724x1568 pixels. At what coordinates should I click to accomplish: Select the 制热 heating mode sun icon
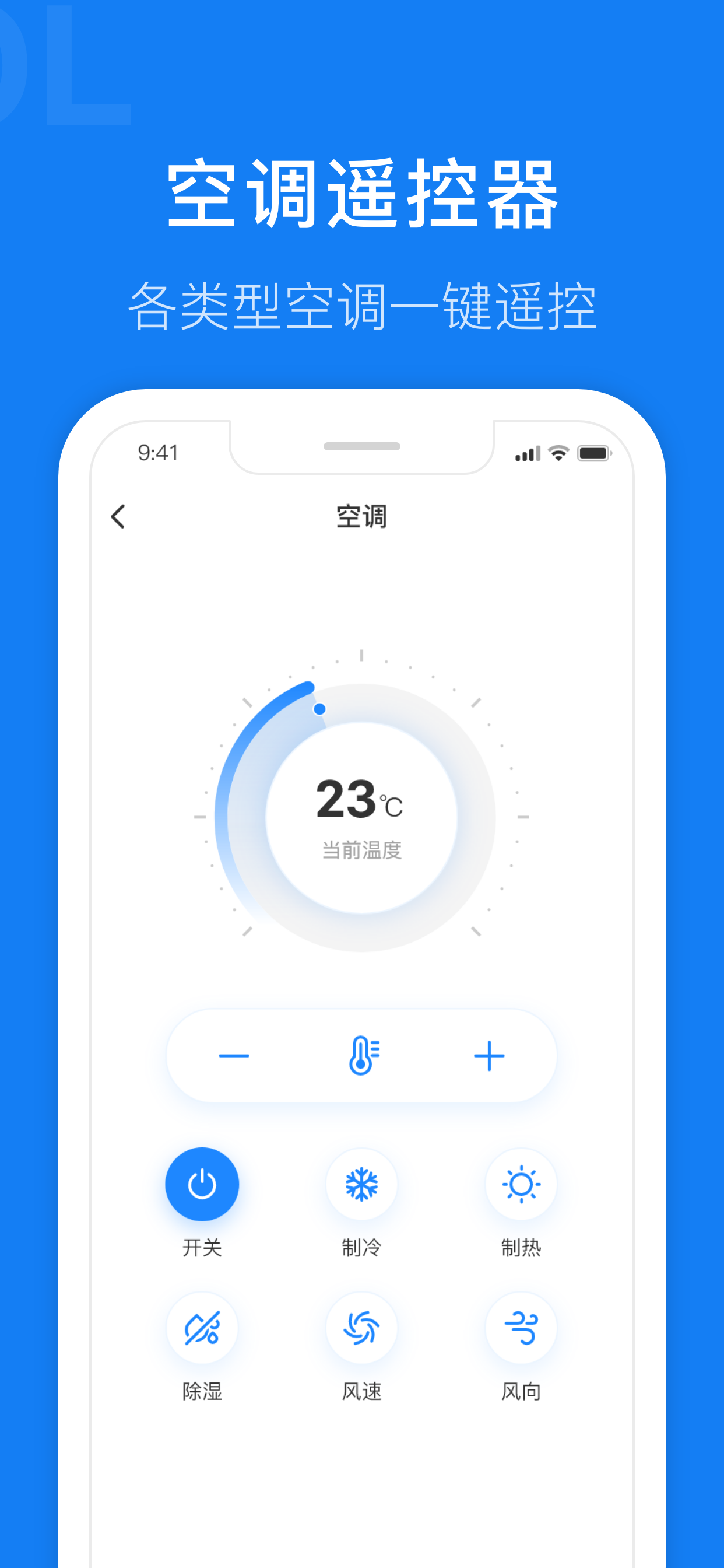coord(521,1184)
